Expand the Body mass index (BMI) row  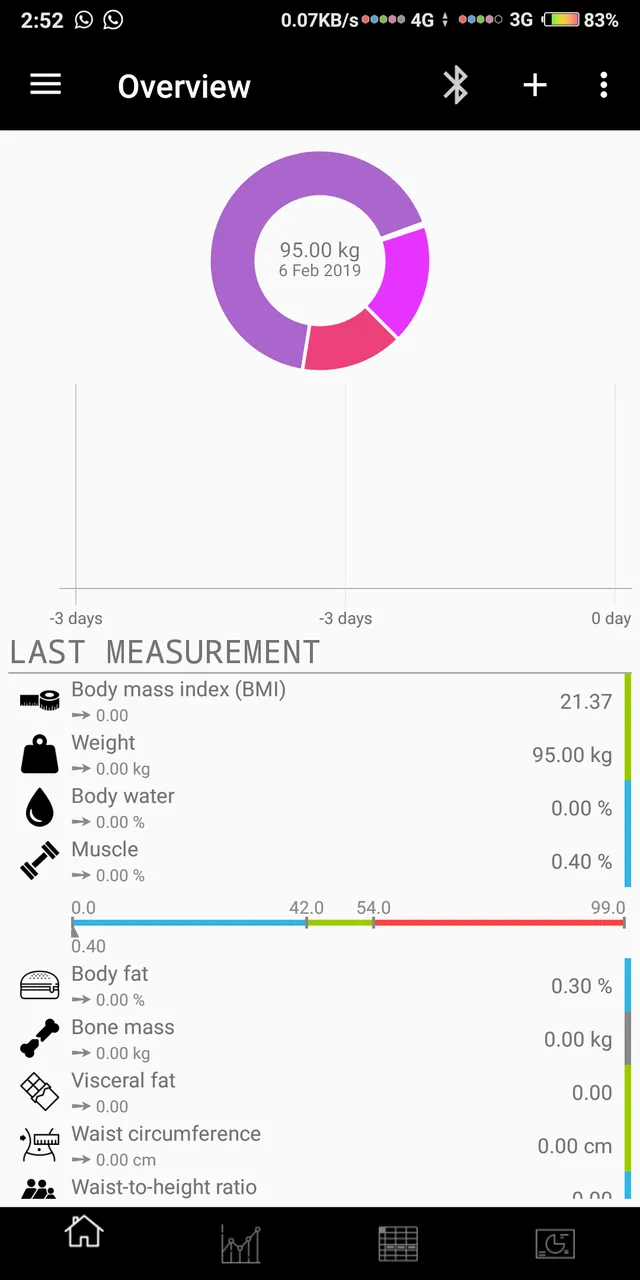point(320,701)
